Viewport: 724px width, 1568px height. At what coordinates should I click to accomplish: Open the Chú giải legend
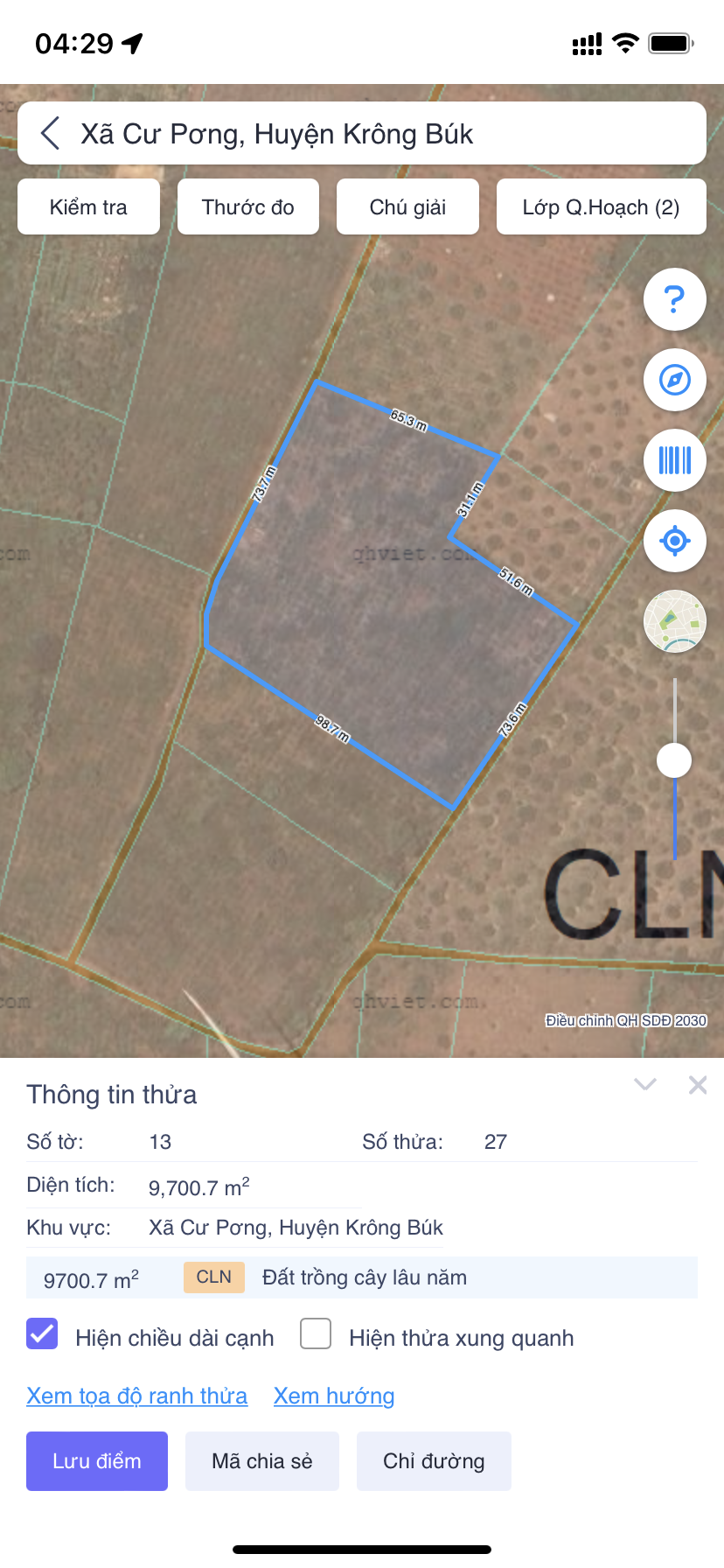point(407,207)
